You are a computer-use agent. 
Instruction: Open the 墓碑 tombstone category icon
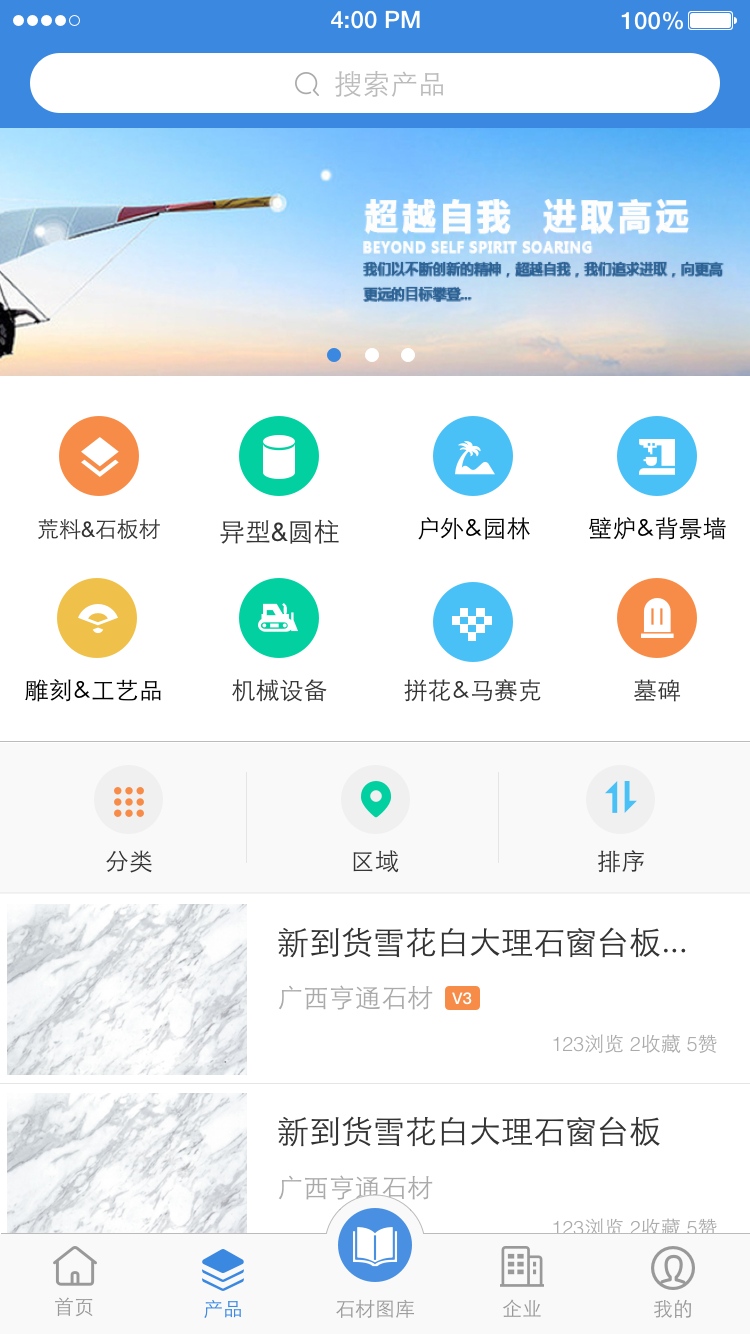656,618
